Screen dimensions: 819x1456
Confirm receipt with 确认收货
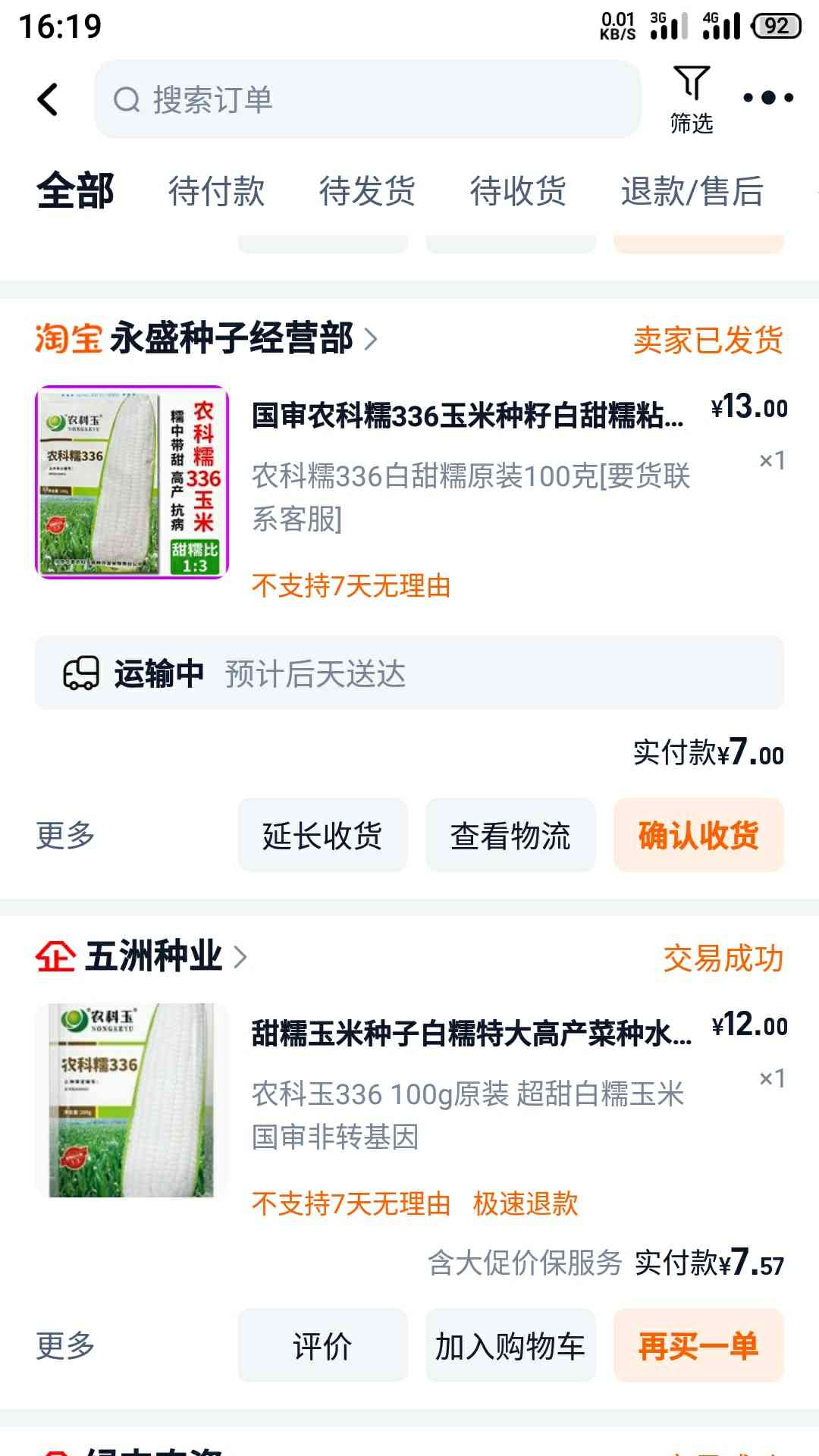coord(698,835)
